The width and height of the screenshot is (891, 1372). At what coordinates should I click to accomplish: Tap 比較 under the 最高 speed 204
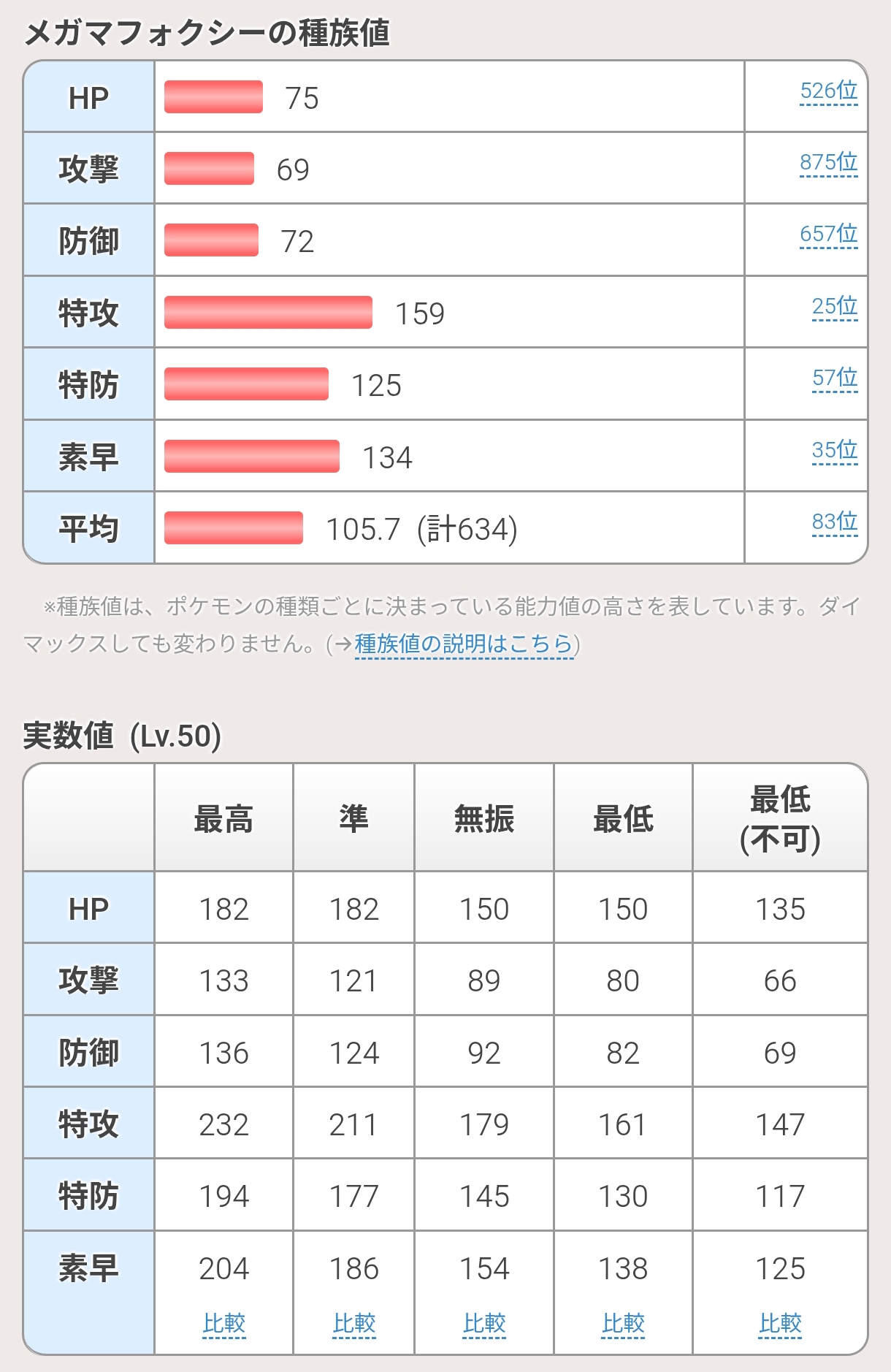(224, 1323)
